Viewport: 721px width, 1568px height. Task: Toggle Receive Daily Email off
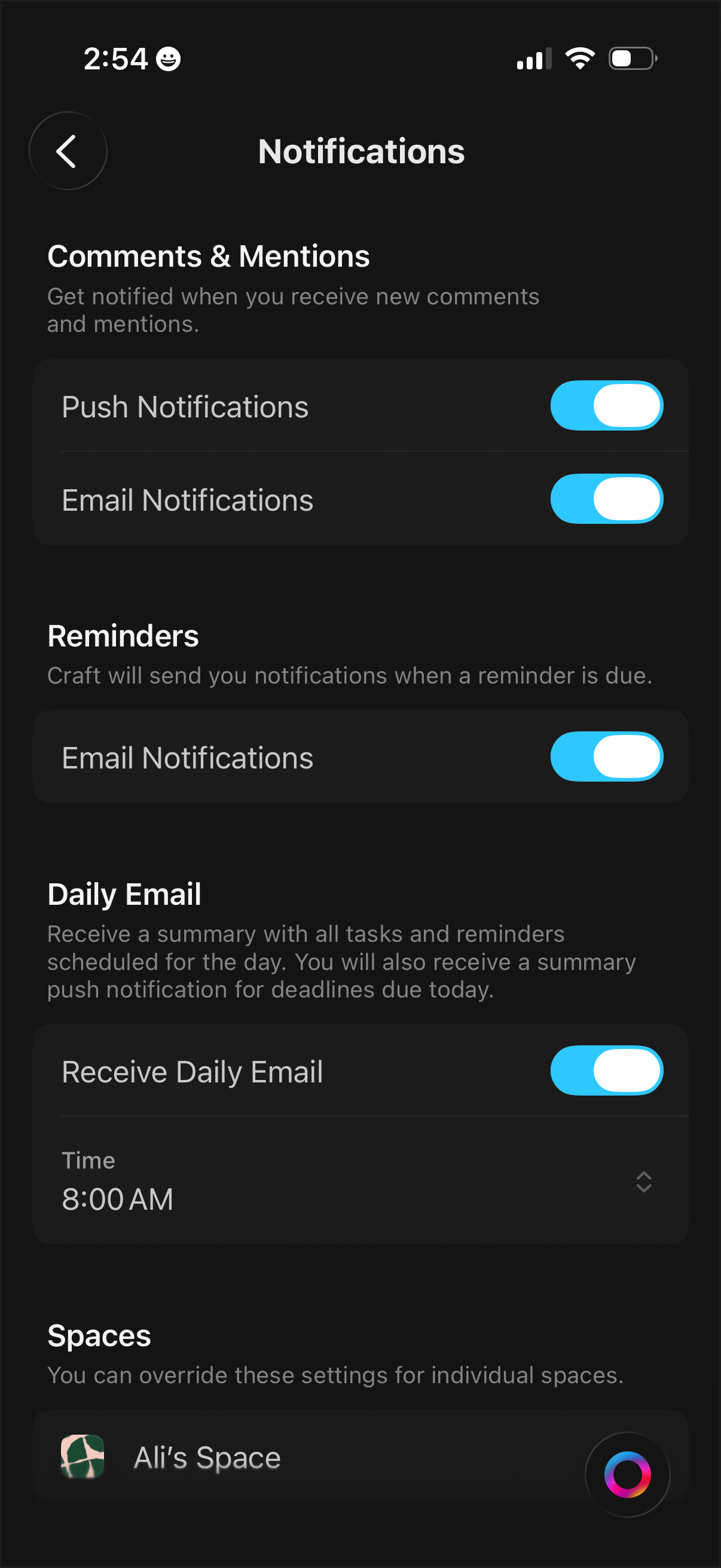coord(606,1070)
